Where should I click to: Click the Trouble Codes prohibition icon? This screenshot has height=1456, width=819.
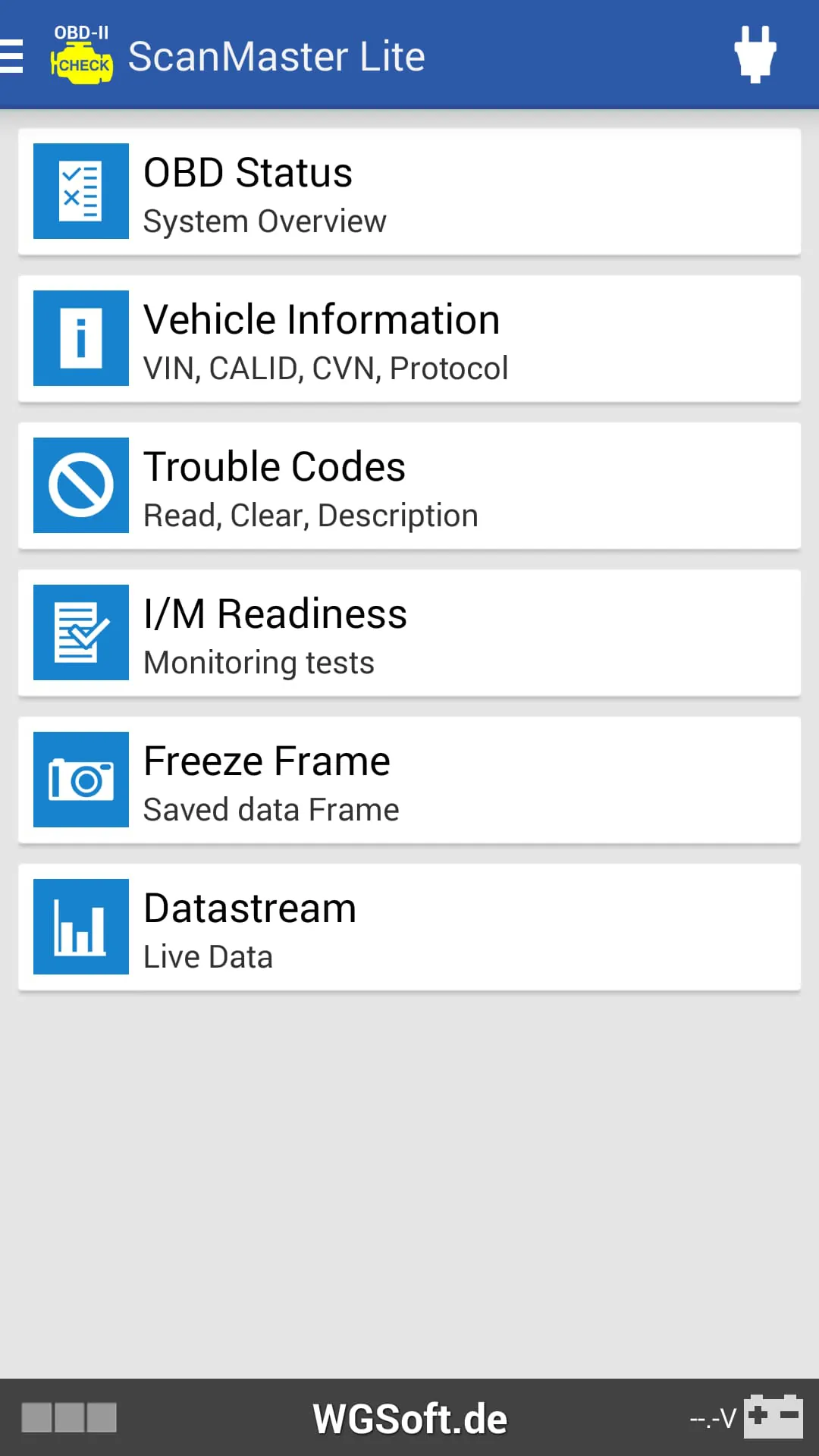click(x=81, y=485)
